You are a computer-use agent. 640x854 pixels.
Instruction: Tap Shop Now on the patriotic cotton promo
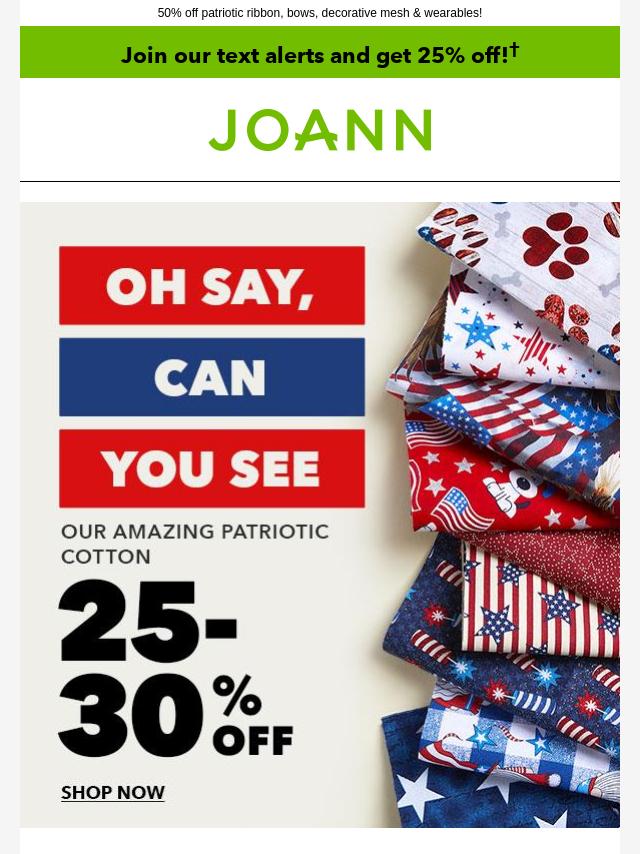pyautogui.click(x=113, y=792)
